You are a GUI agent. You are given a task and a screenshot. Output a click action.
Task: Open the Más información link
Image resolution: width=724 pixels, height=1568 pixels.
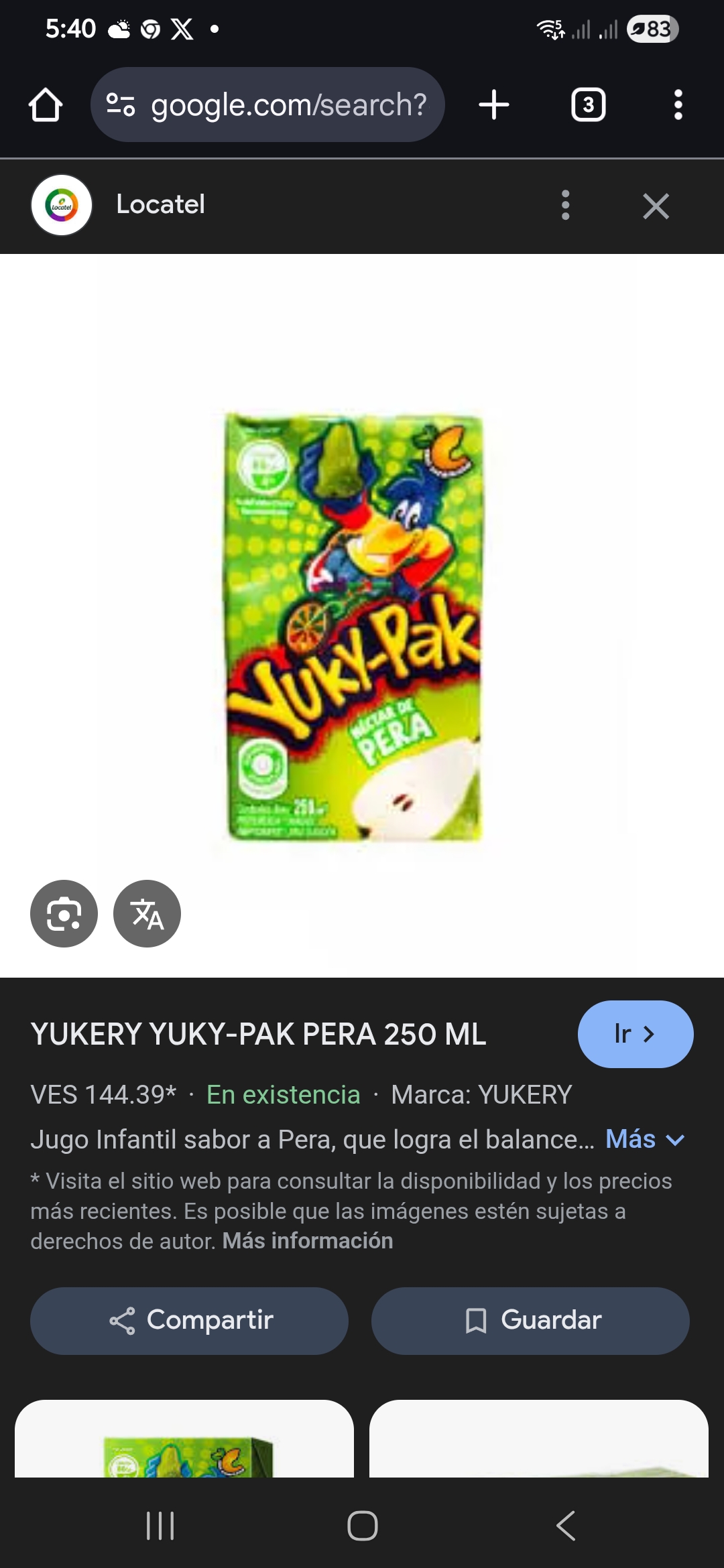click(x=308, y=1241)
